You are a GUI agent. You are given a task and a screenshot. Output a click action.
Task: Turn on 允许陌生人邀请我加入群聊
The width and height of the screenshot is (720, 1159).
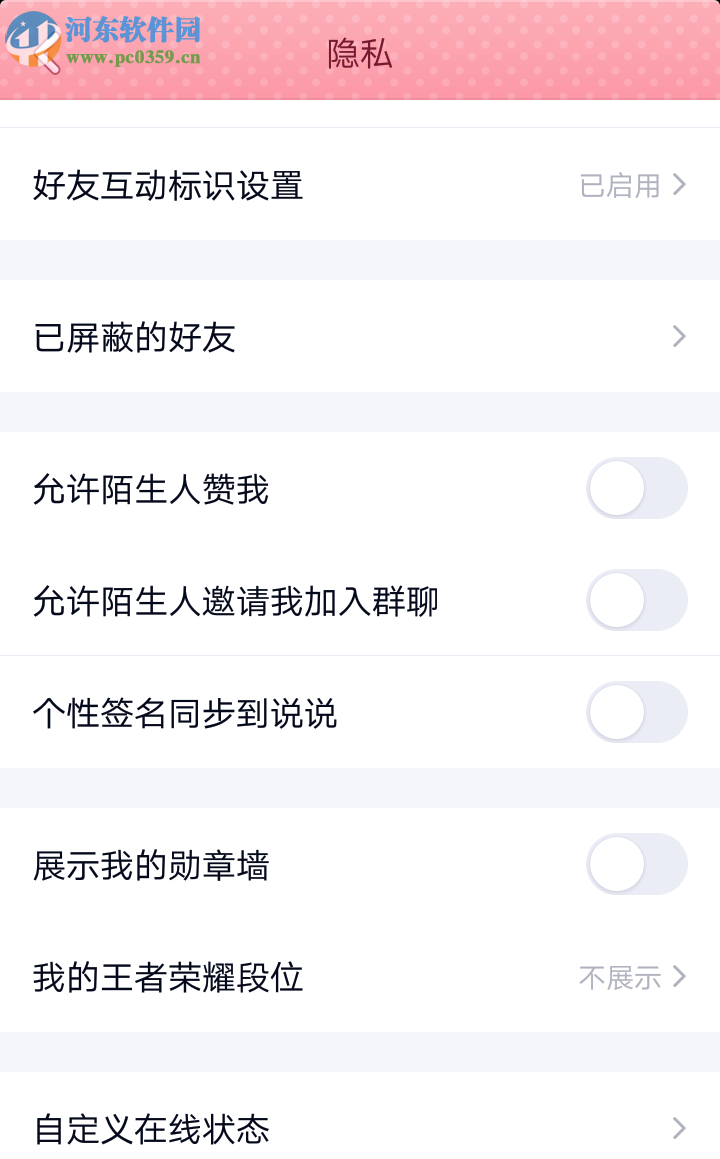coord(637,601)
